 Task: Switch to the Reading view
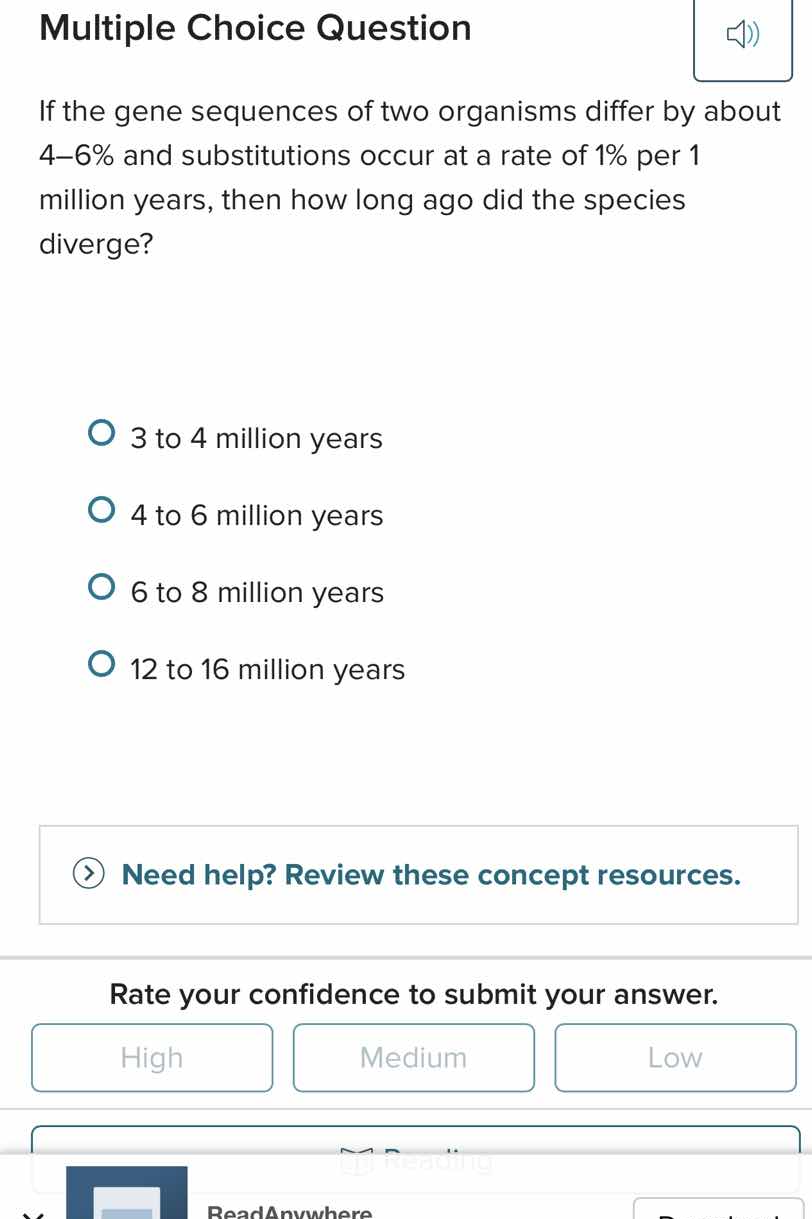(x=418, y=1159)
